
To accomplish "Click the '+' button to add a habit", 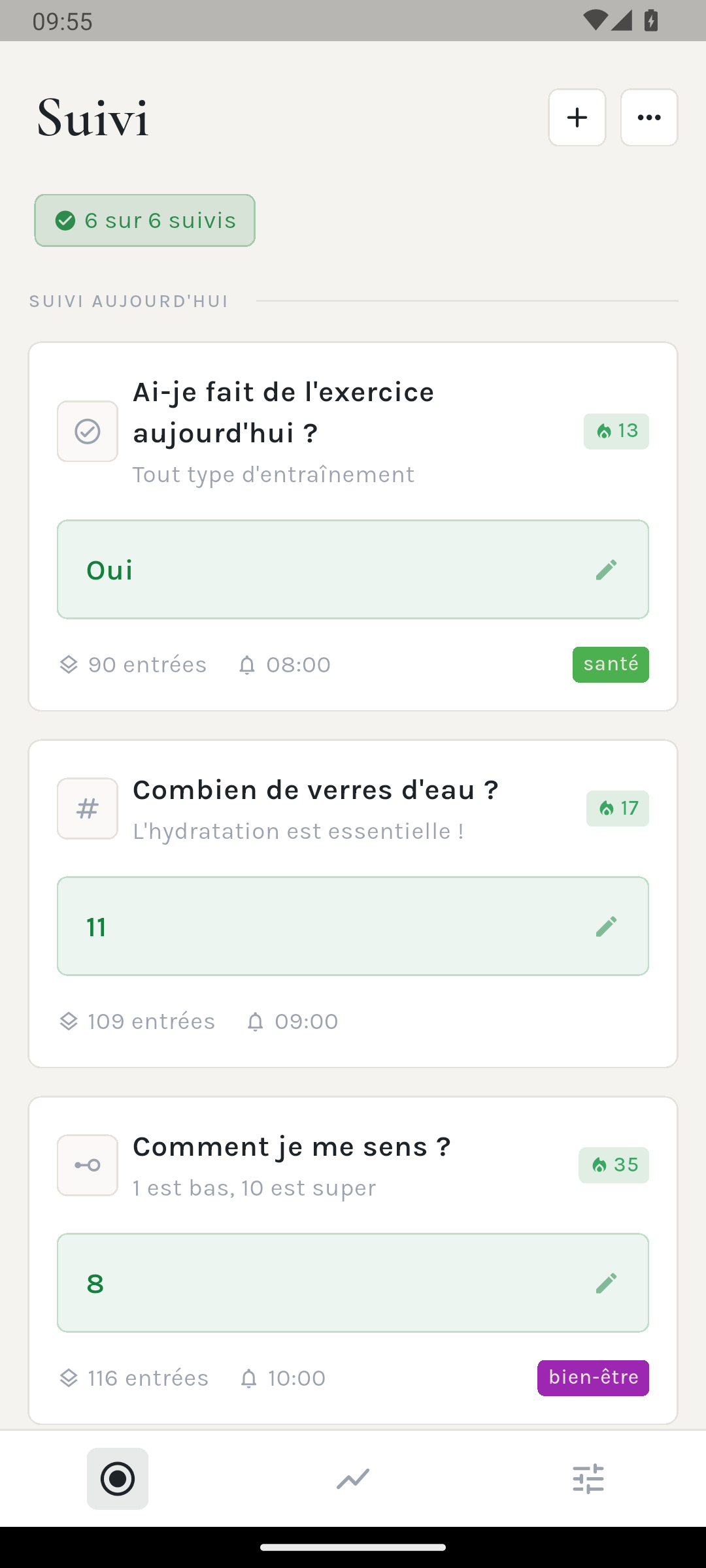I will (x=577, y=118).
